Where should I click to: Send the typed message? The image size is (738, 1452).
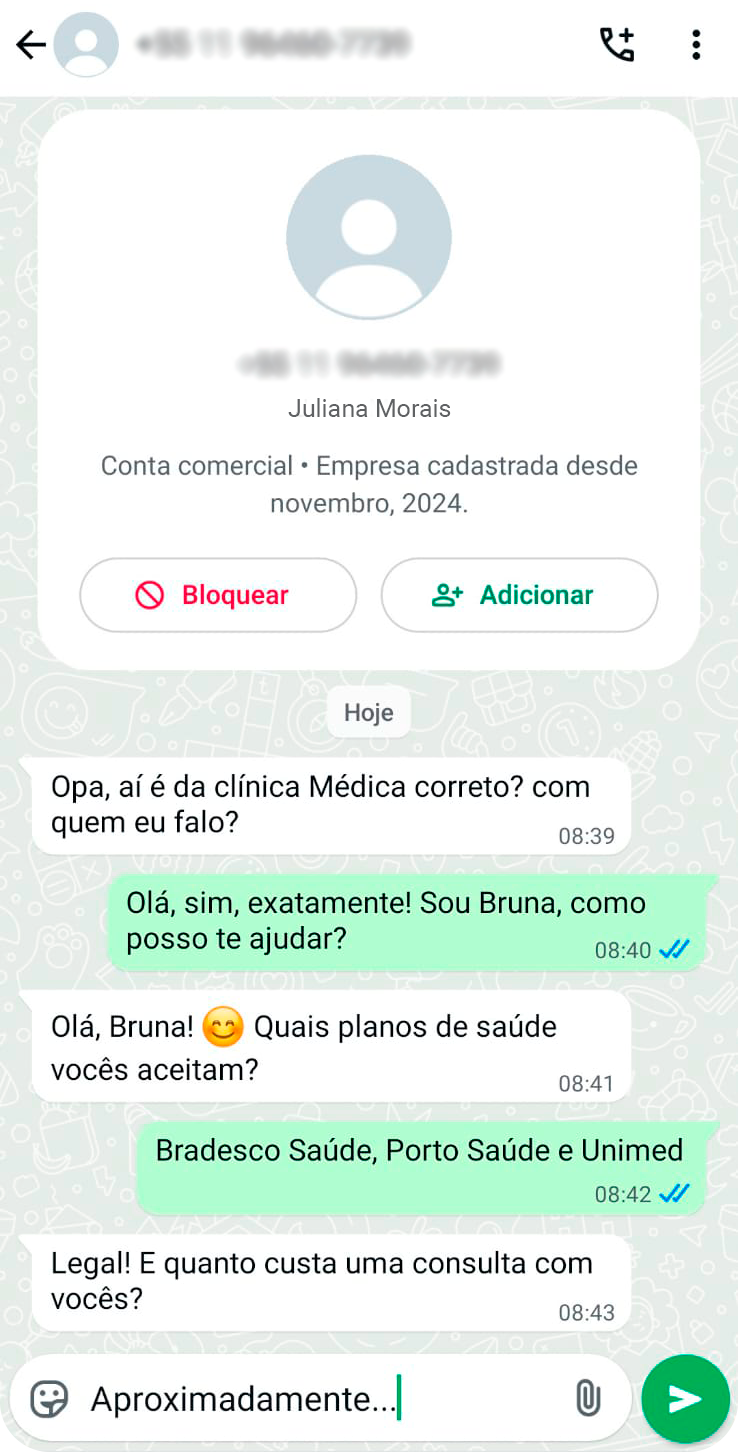(685, 1398)
